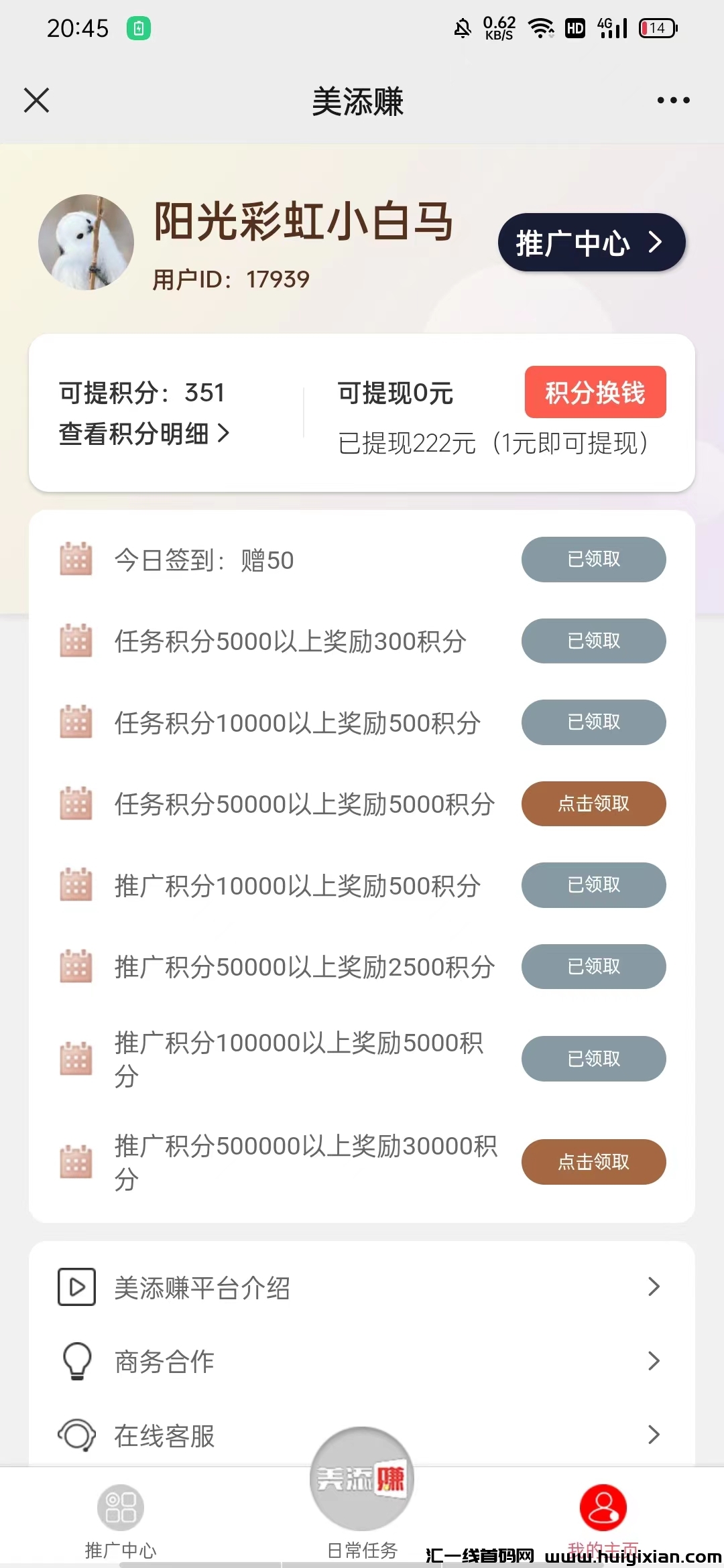The width and height of the screenshot is (724, 1568).
Task: Open 我的主页 red profile icon
Action: tap(602, 1506)
